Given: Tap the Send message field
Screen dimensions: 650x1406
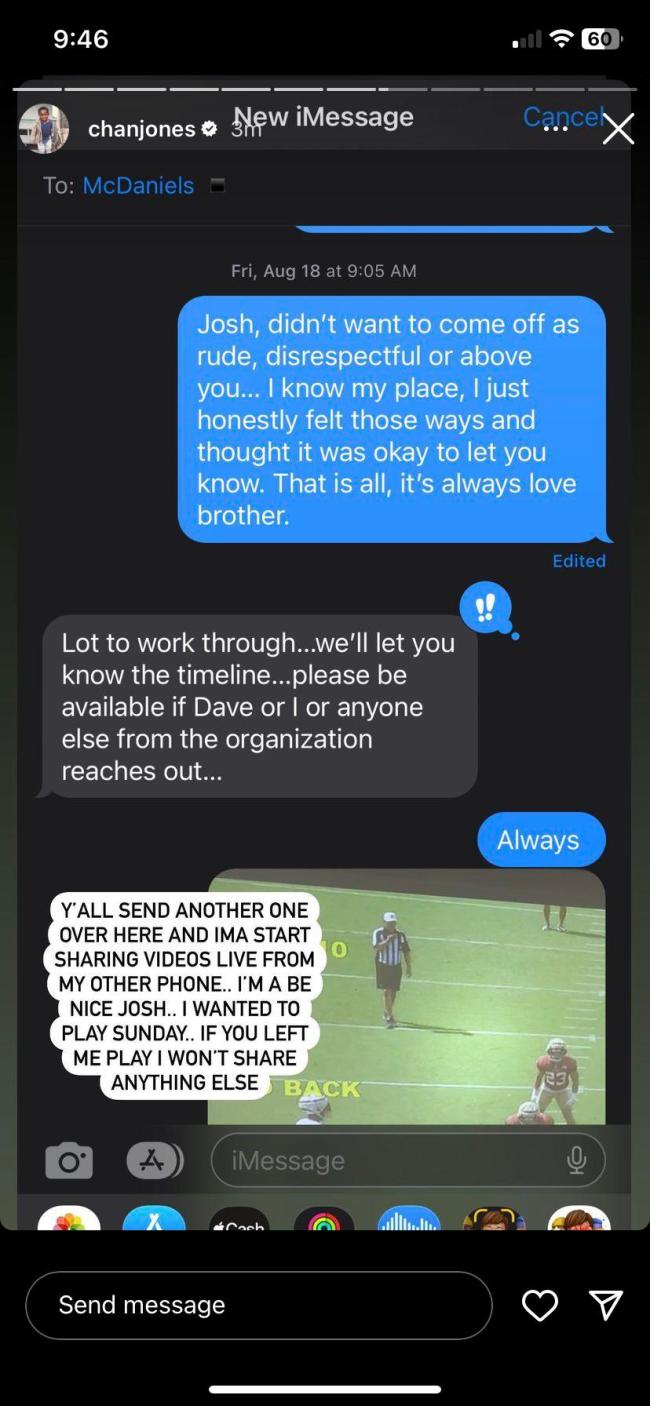Looking at the screenshot, I should pyautogui.click(x=258, y=1305).
